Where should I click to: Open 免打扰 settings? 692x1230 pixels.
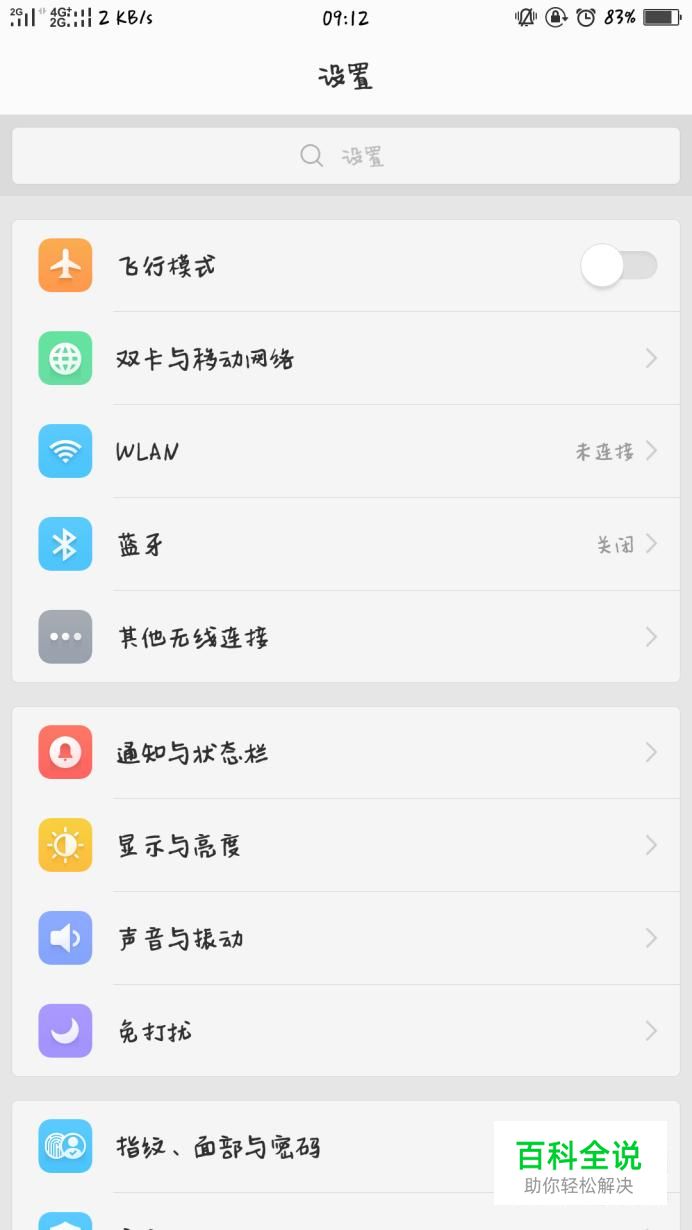point(345,1031)
